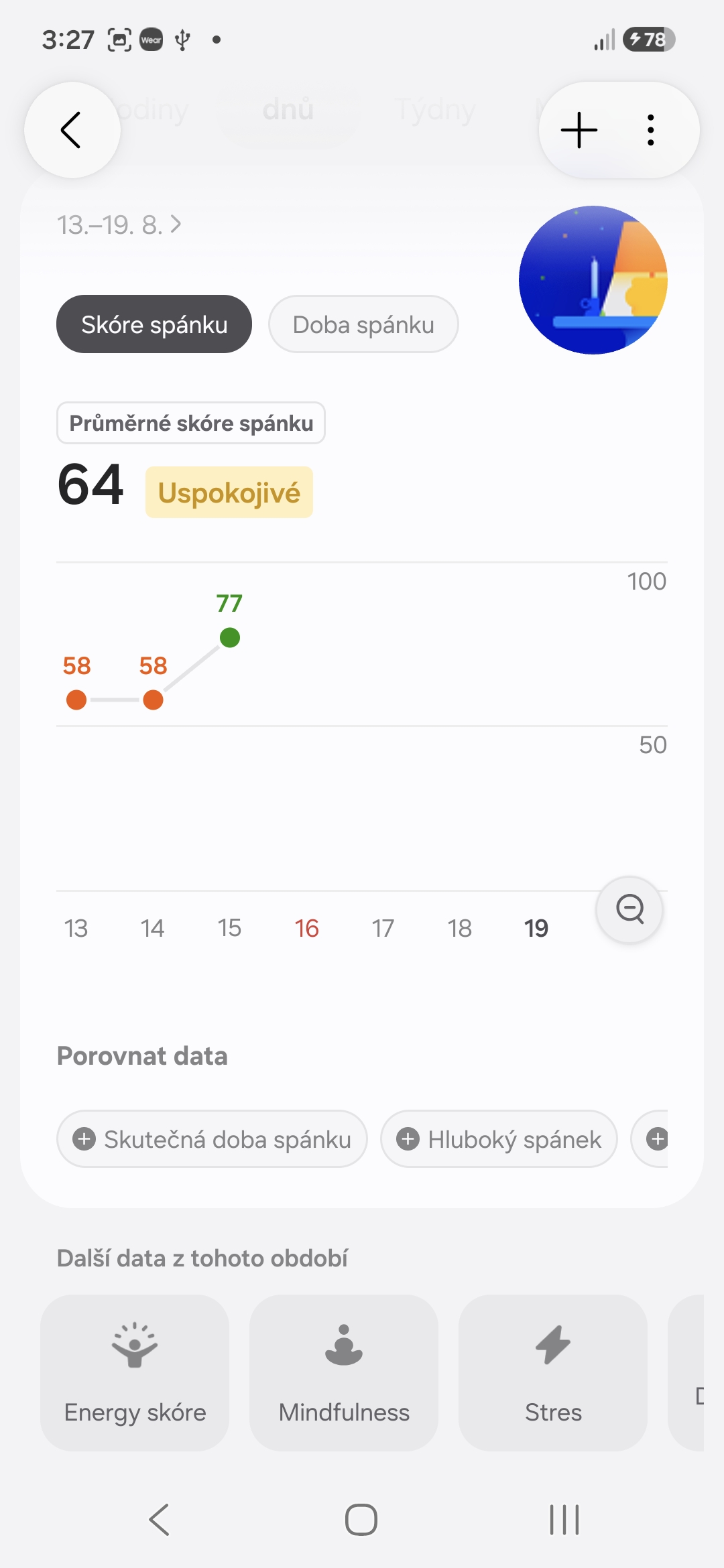Open the Energy skóre card

[135, 1373]
